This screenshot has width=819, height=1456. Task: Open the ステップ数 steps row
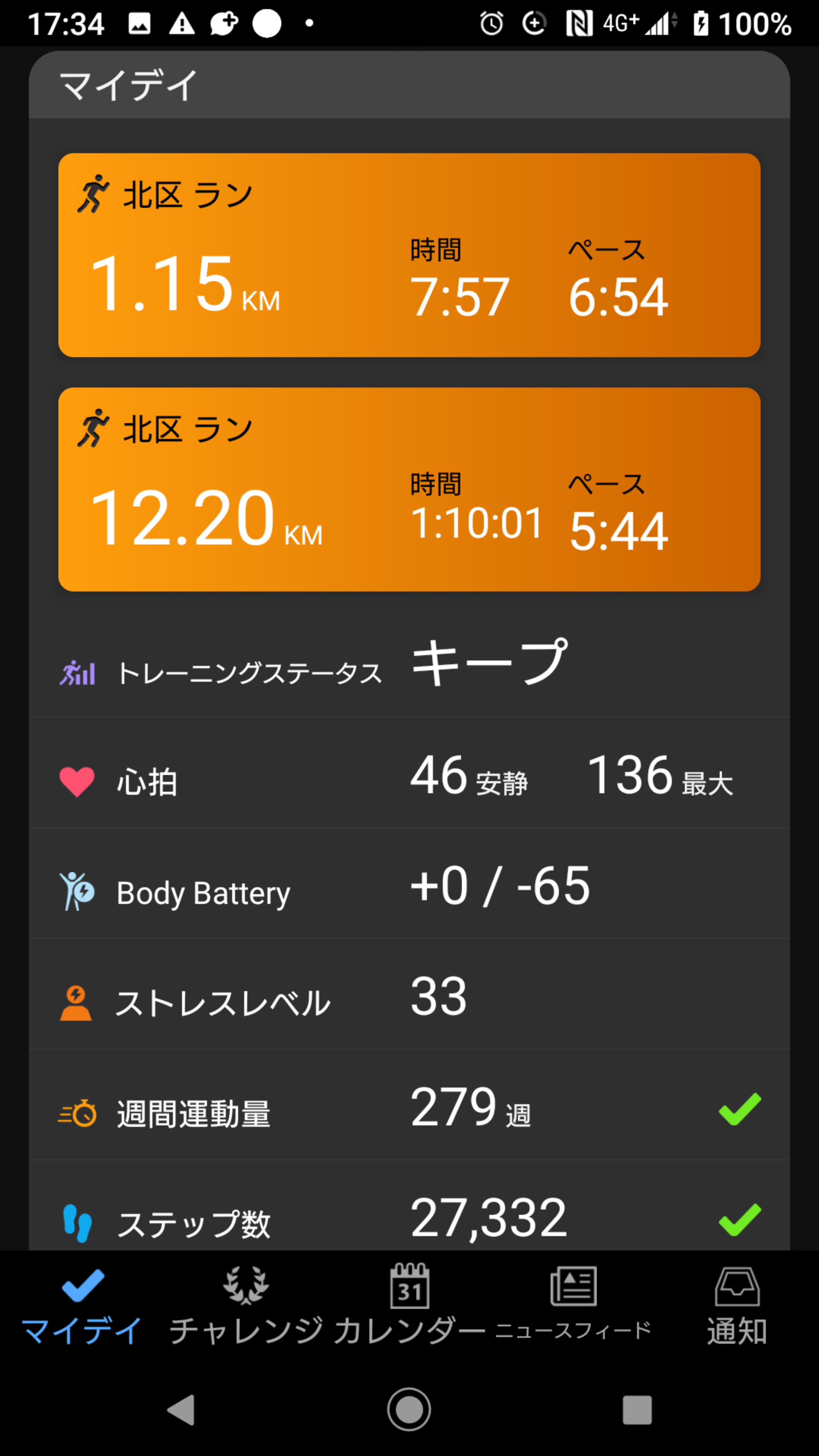click(409, 1215)
